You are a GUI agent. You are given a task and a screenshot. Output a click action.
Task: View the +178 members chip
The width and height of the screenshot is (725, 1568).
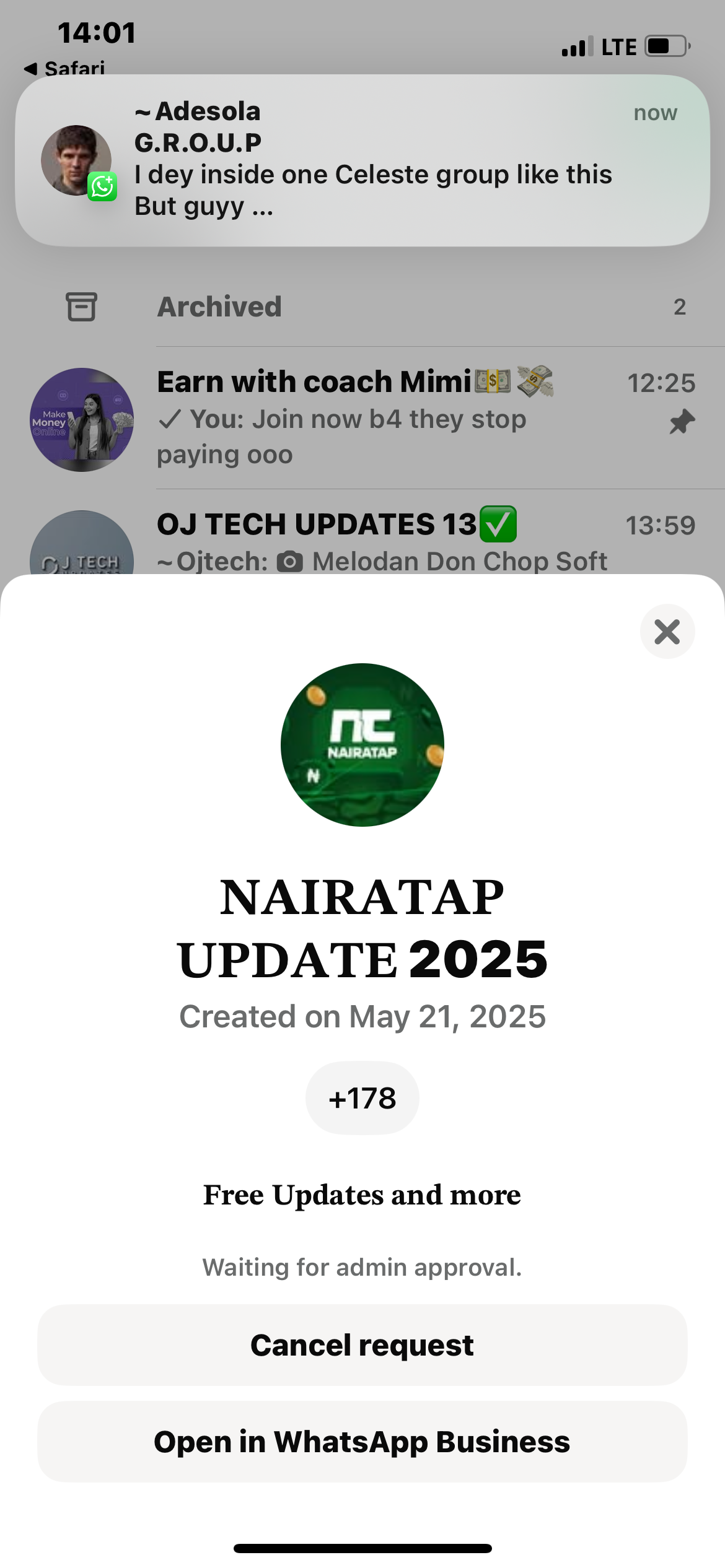tap(362, 1098)
